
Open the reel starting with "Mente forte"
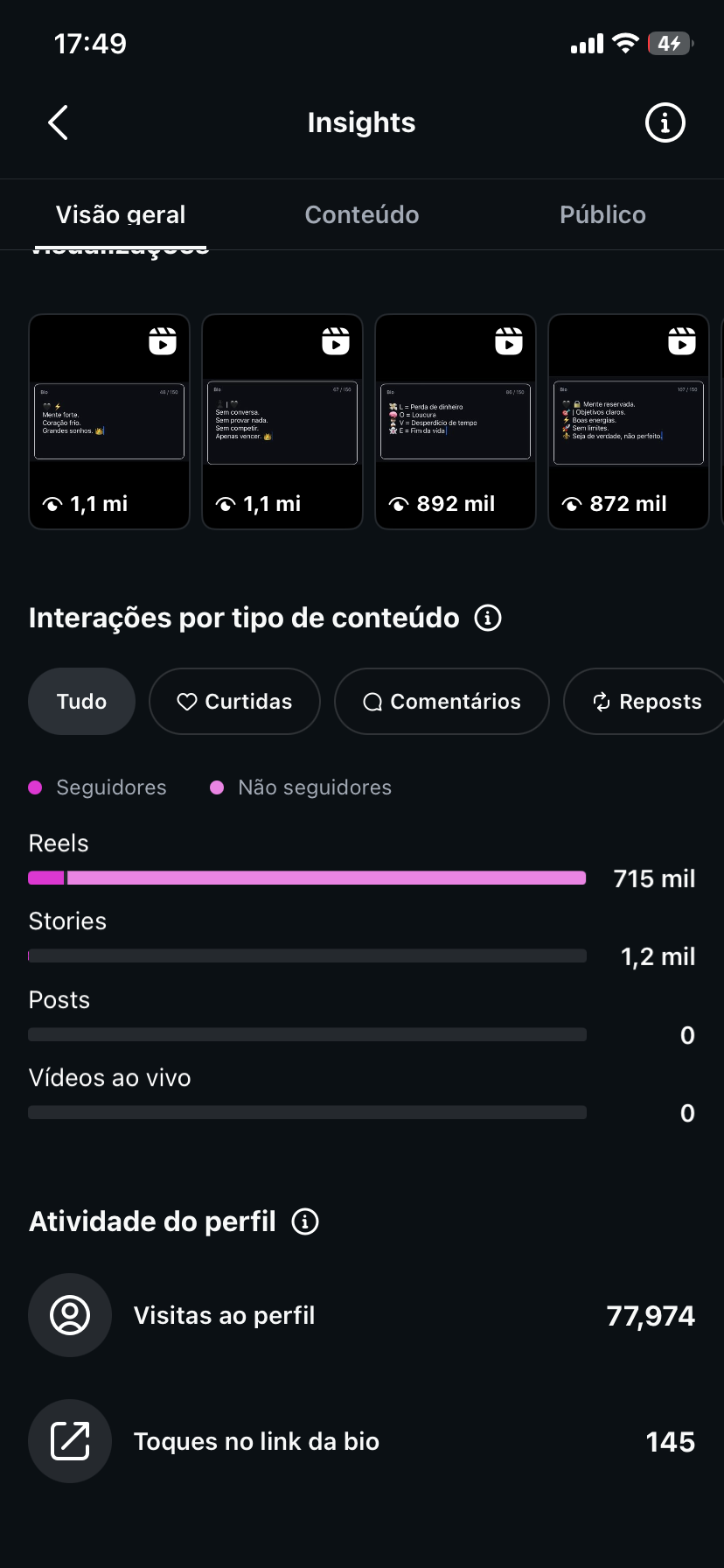(x=109, y=422)
